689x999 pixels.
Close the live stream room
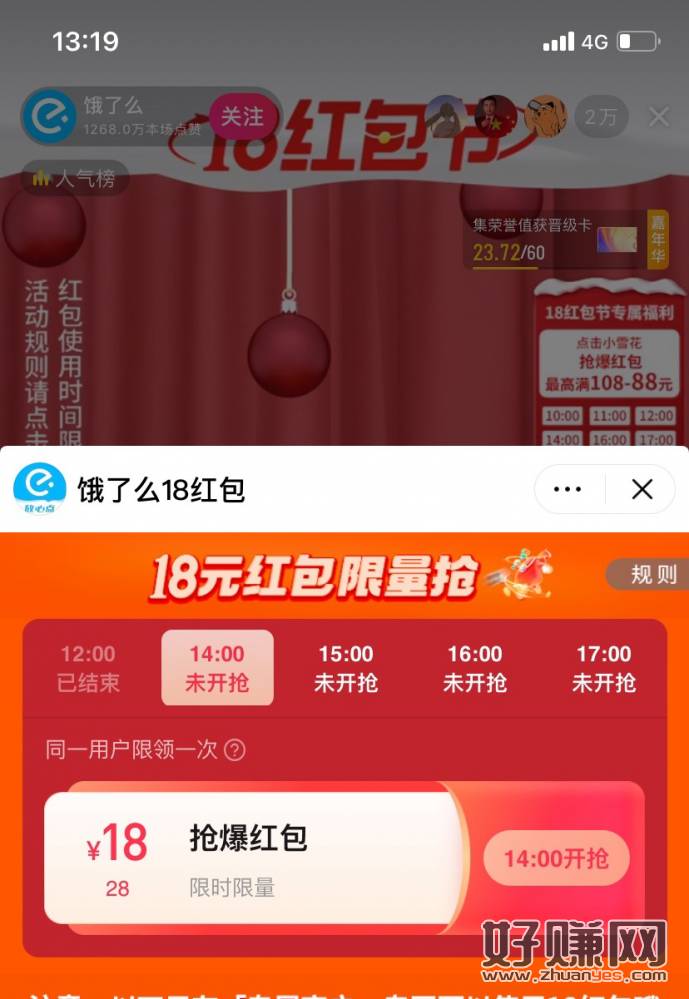point(658,117)
